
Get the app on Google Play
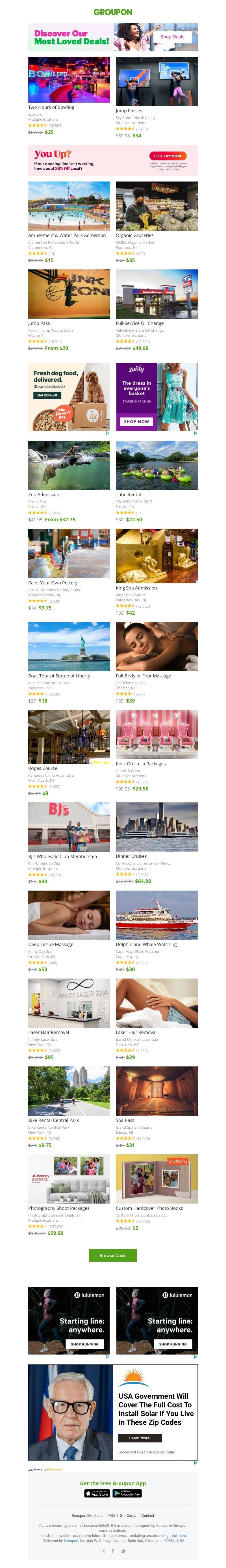click(127, 1493)
